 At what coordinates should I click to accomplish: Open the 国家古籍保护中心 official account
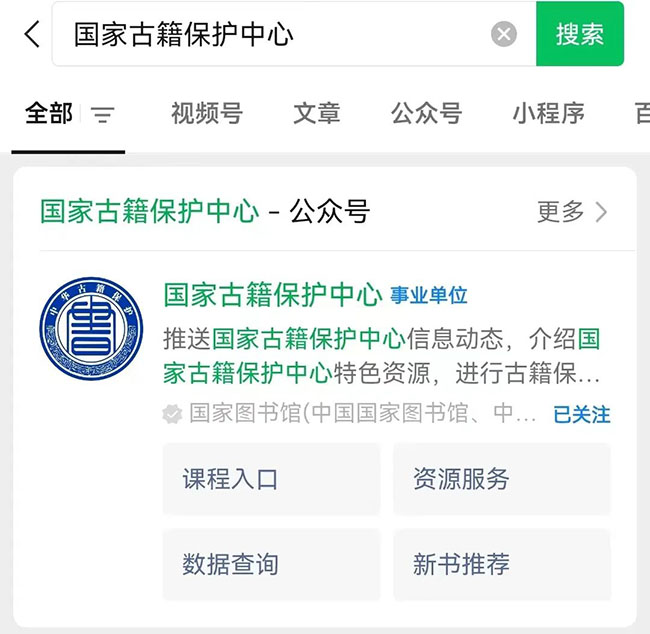(x=272, y=295)
